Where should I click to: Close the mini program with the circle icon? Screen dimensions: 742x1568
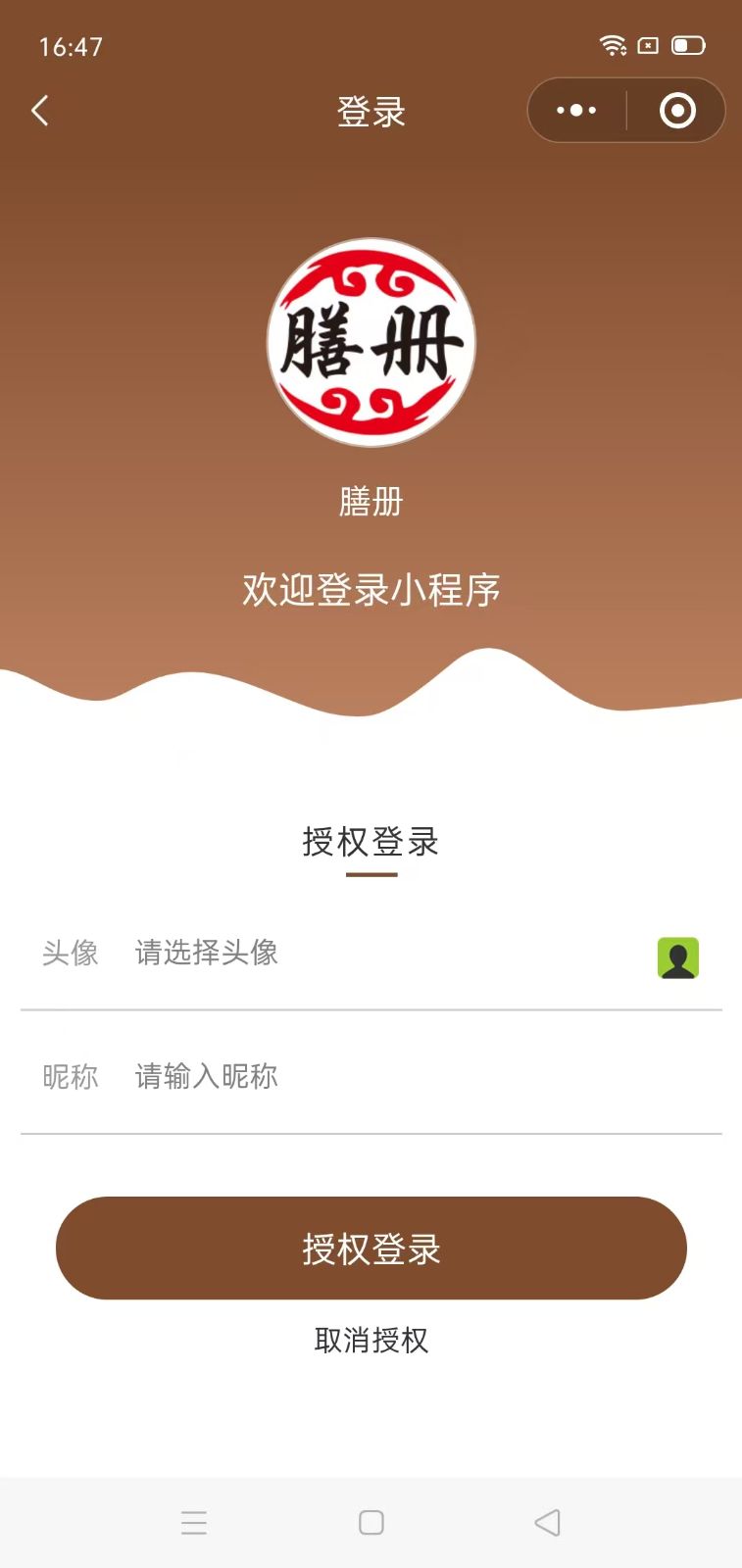[677, 111]
